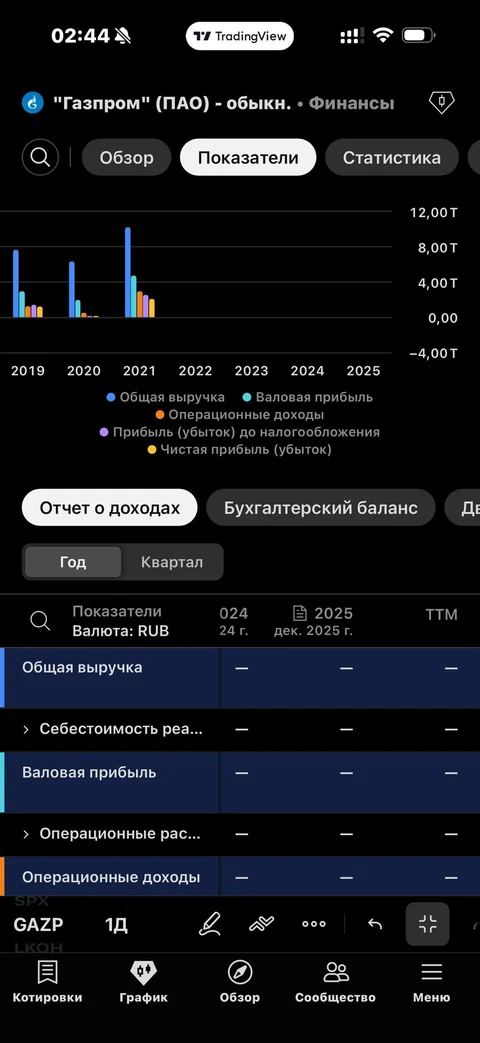
Task: Change the 1Д chart interval
Action: pos(116,925)
